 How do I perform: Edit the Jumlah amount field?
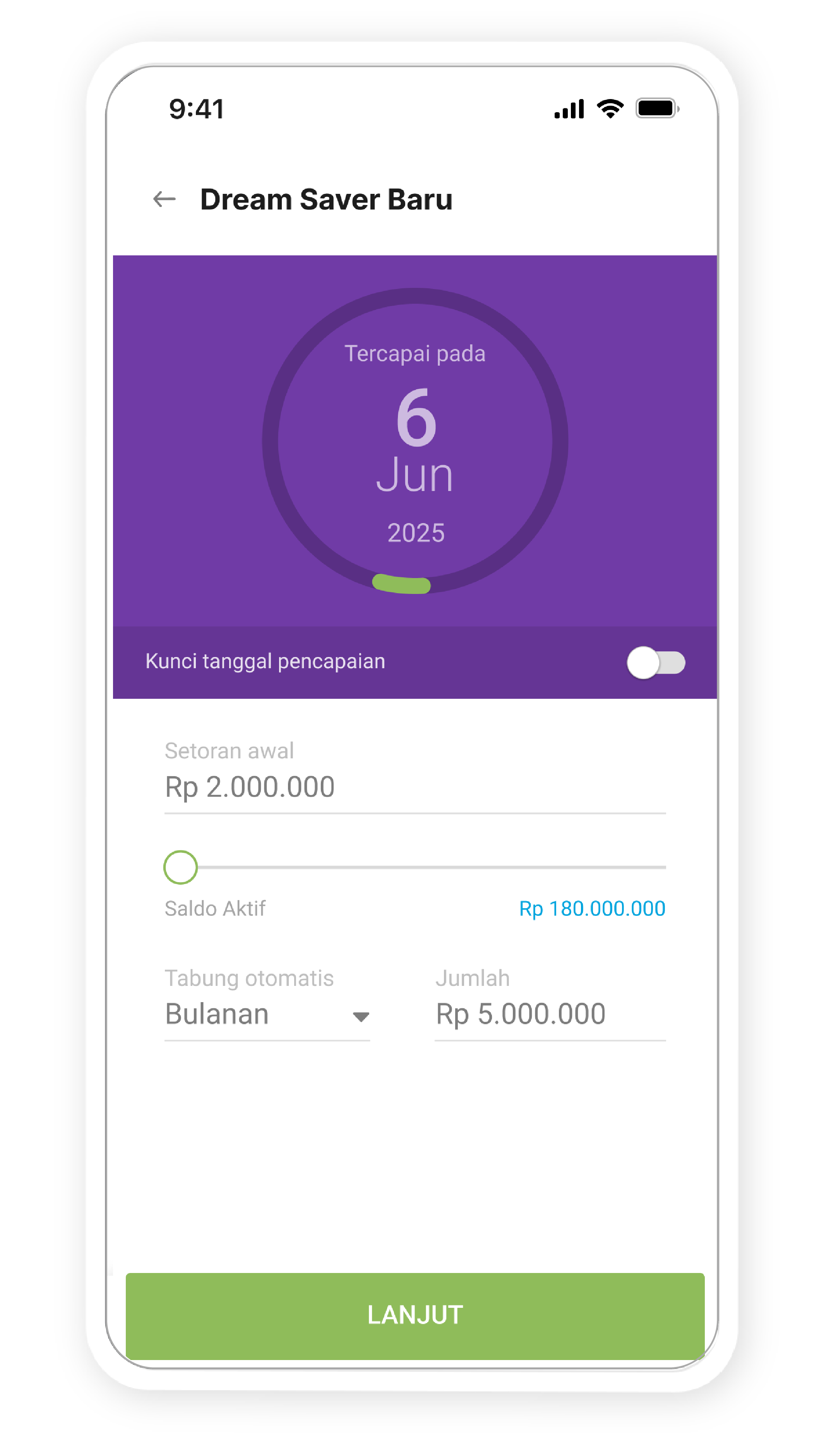(549, 1014)
